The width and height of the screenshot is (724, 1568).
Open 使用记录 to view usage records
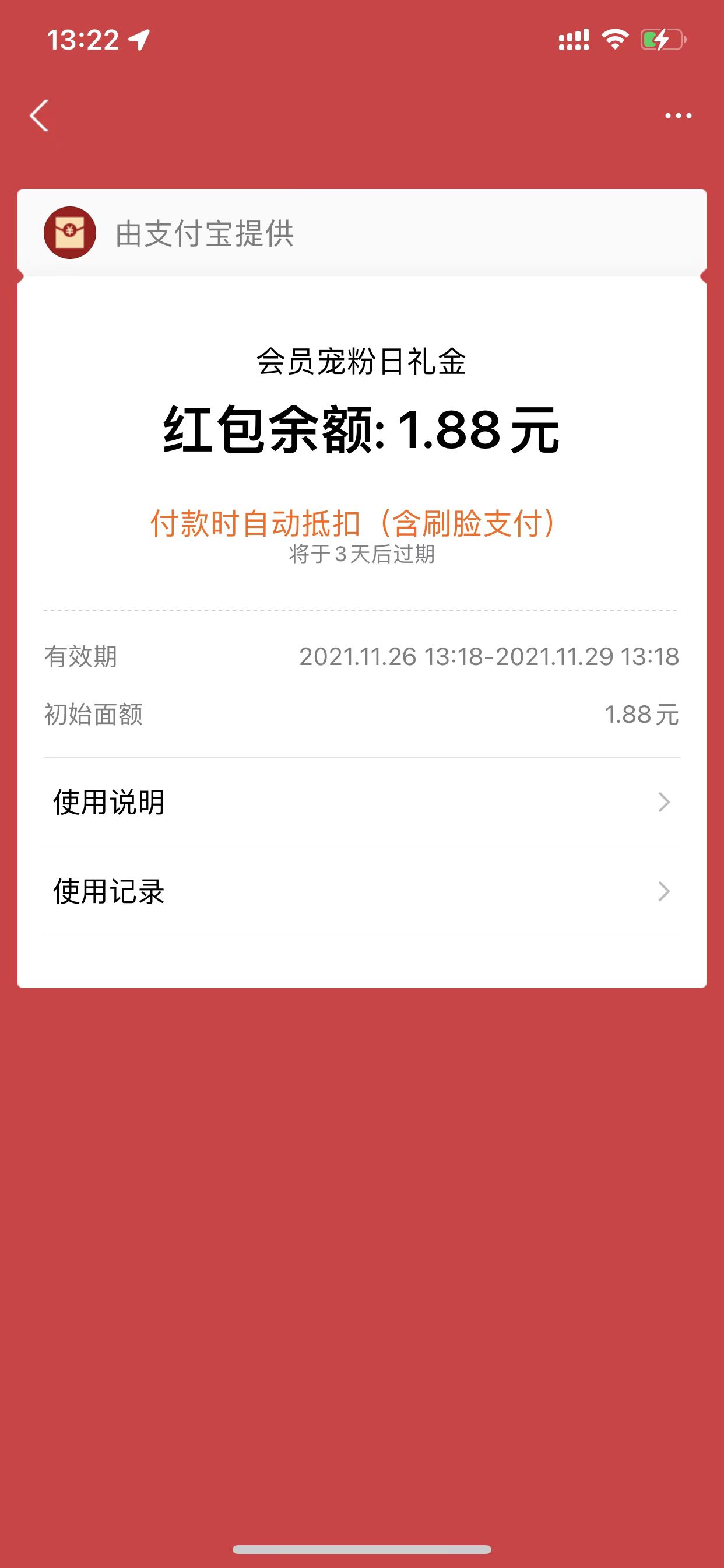tap(110, 891)
